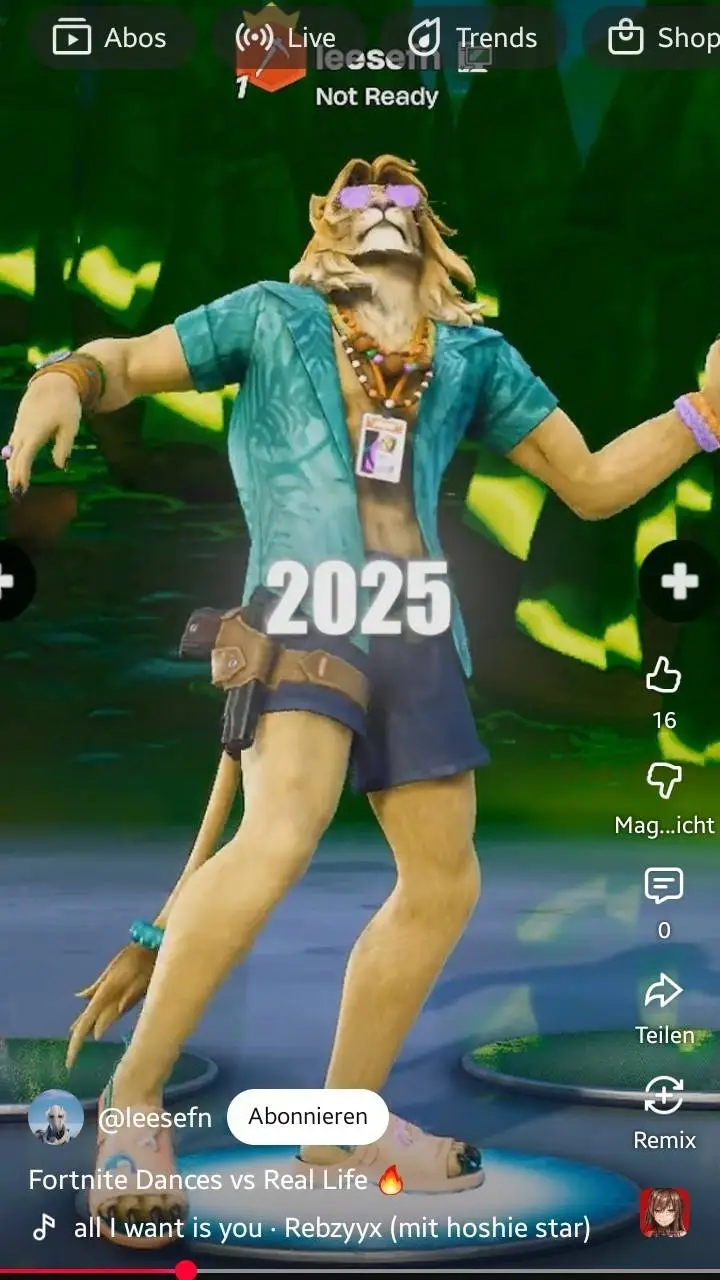This screenshot has width=720, height=1280.
Task: Tap the plus button on the right edge
Action: tap(680, 582)
